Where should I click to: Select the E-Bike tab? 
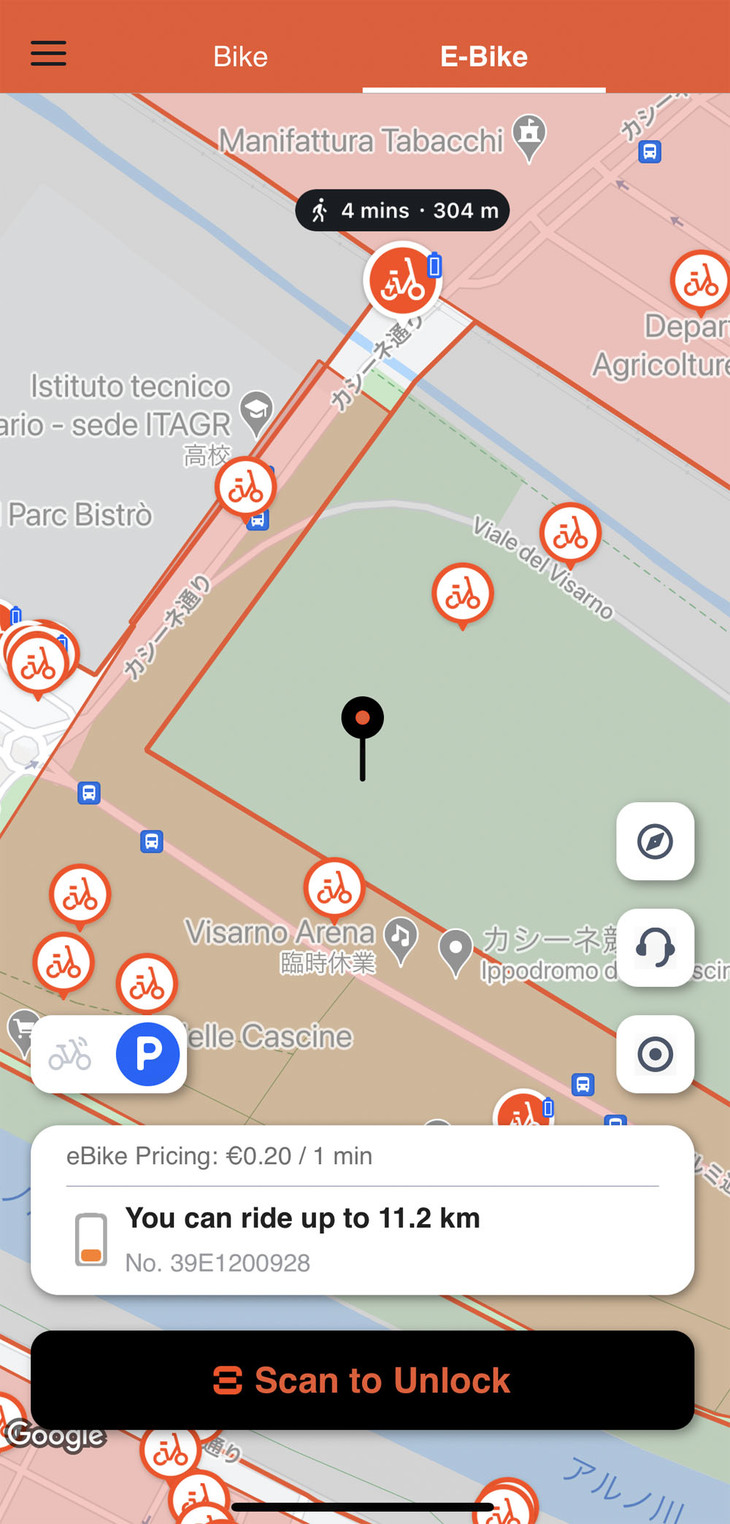coord(484,56)
